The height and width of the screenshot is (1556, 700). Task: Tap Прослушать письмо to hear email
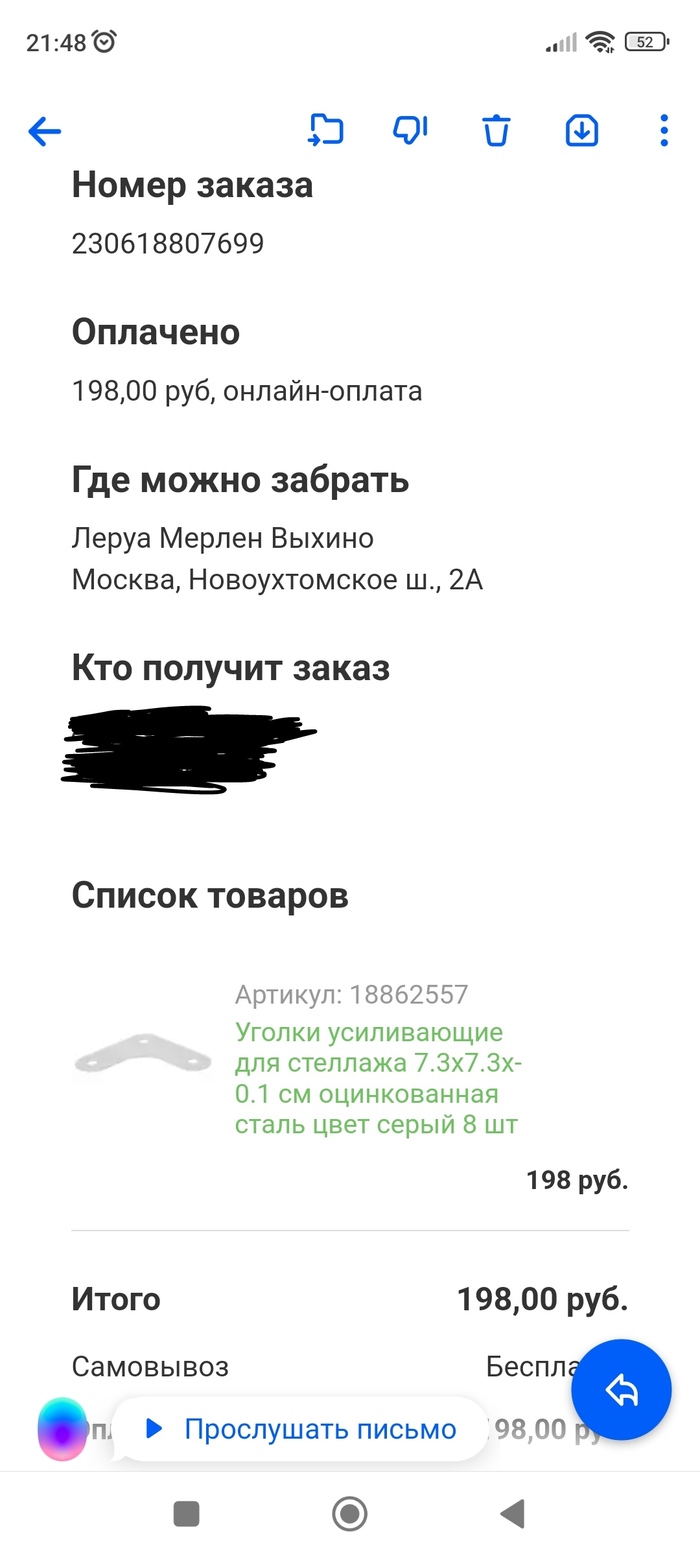[x=300, y=1429]
